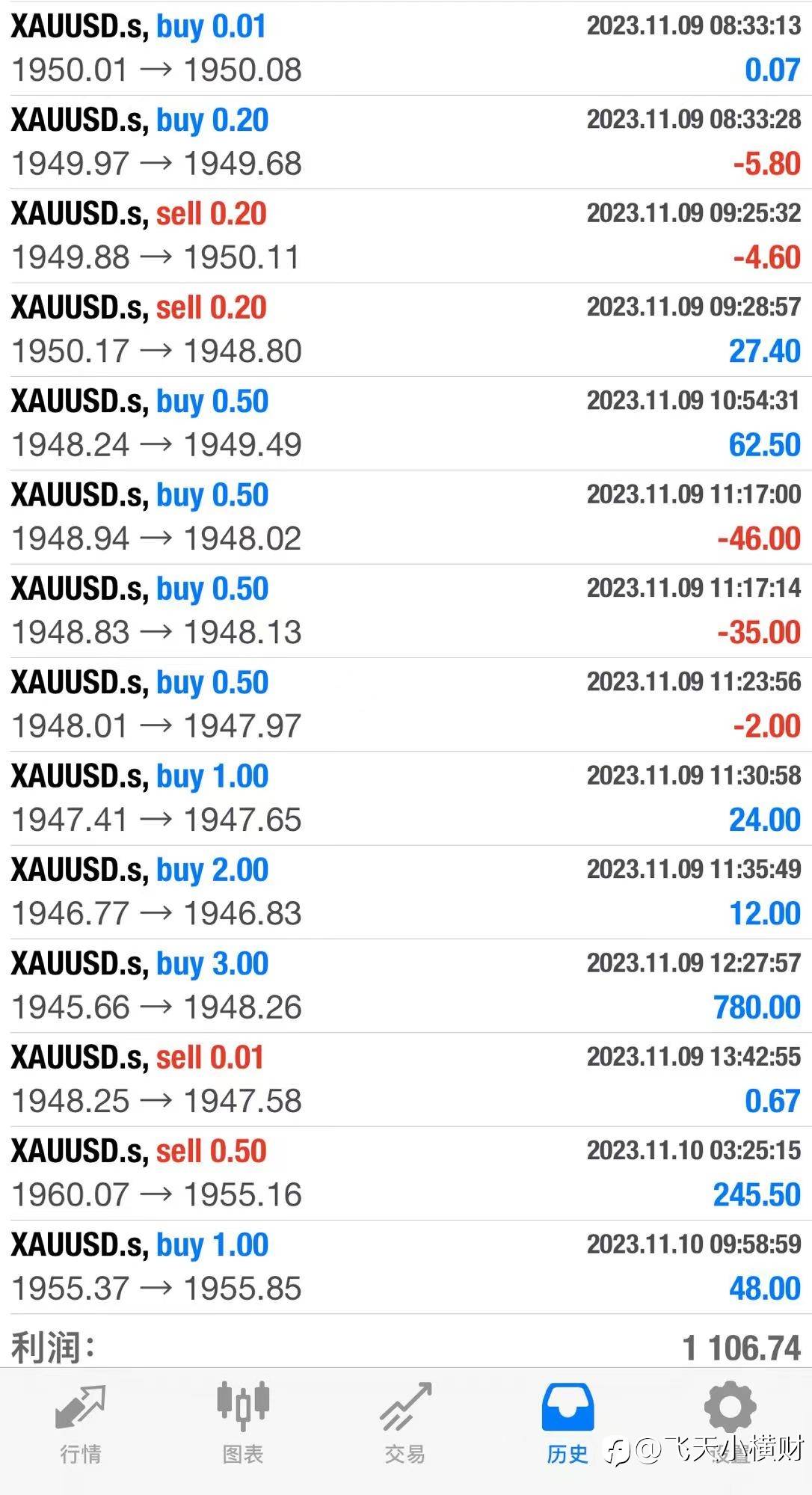Open the buy 0.50 trade losing 46.00
The image size is (812, 1495).
[406, 518]
